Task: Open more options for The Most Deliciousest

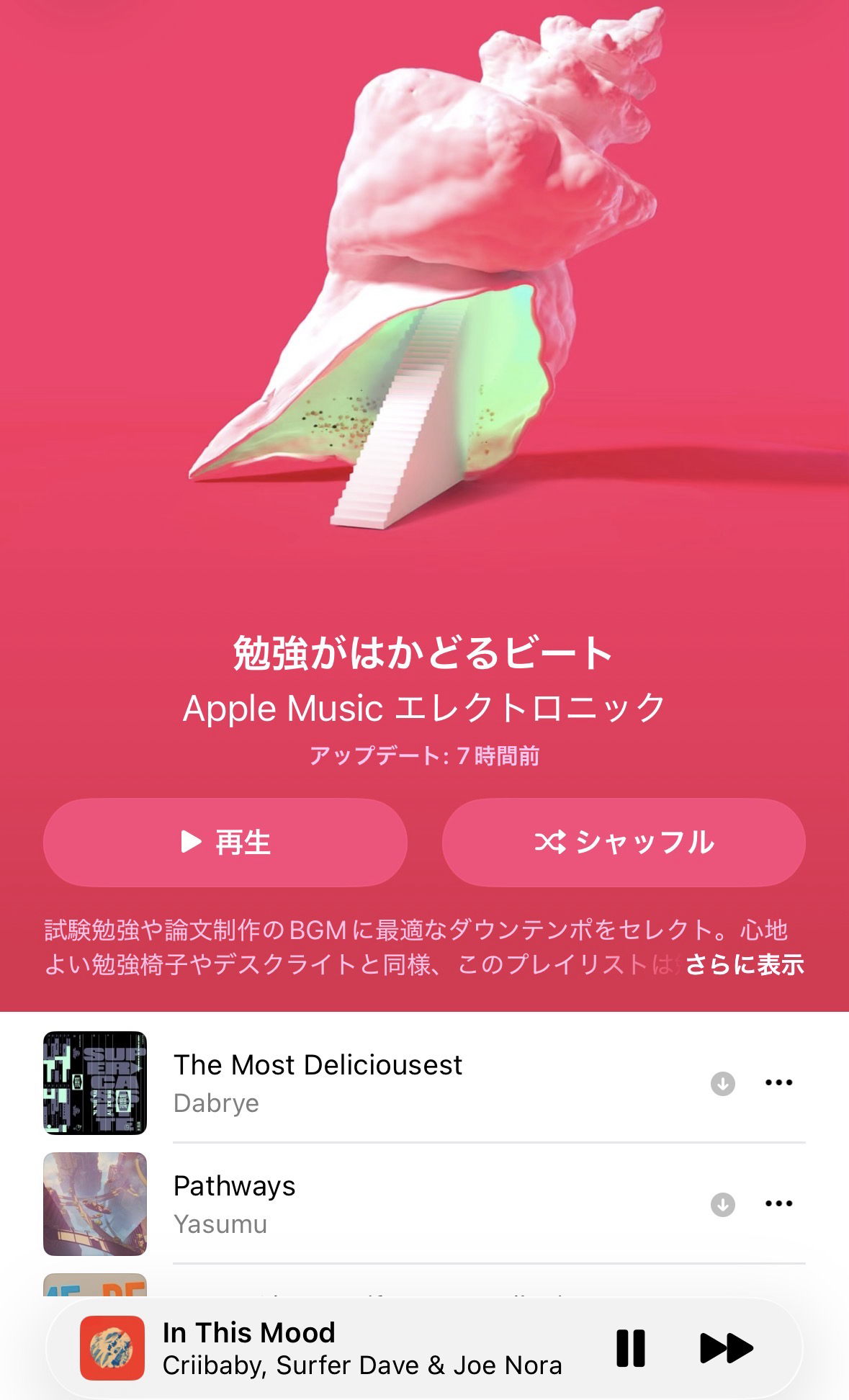Action: 778,1082
